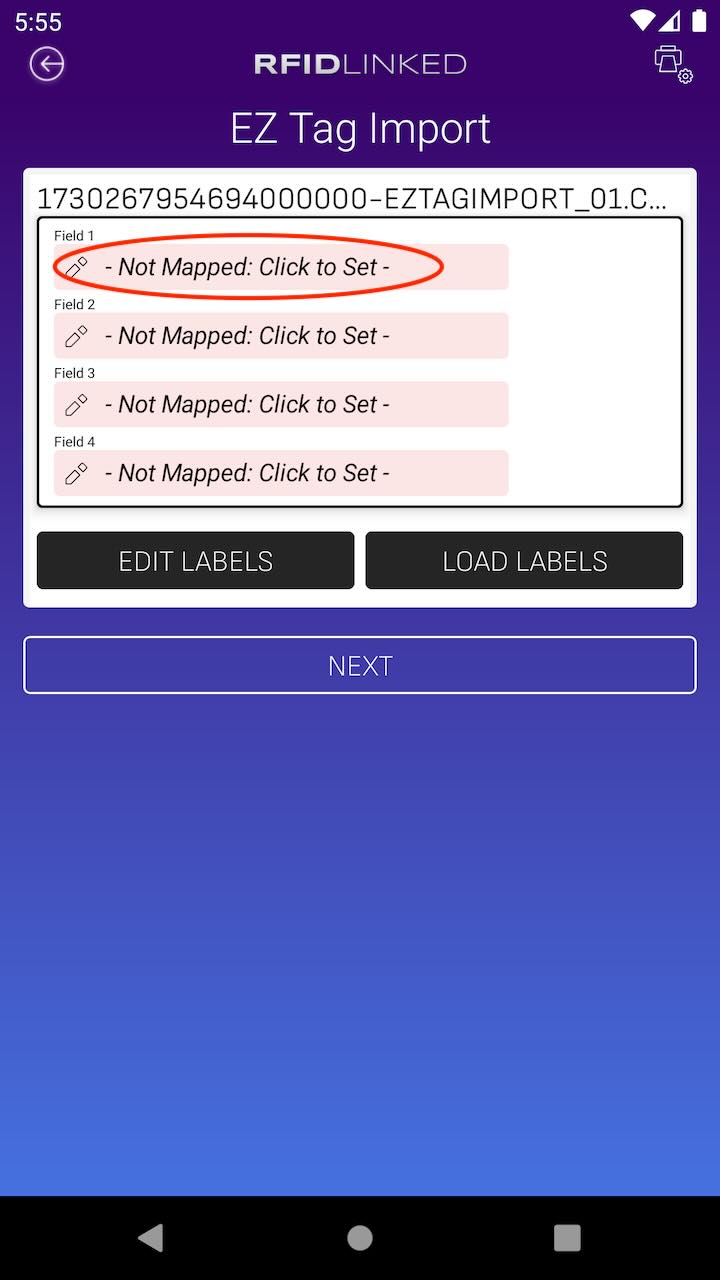Set the mapping for Field 3

point(281,405)
